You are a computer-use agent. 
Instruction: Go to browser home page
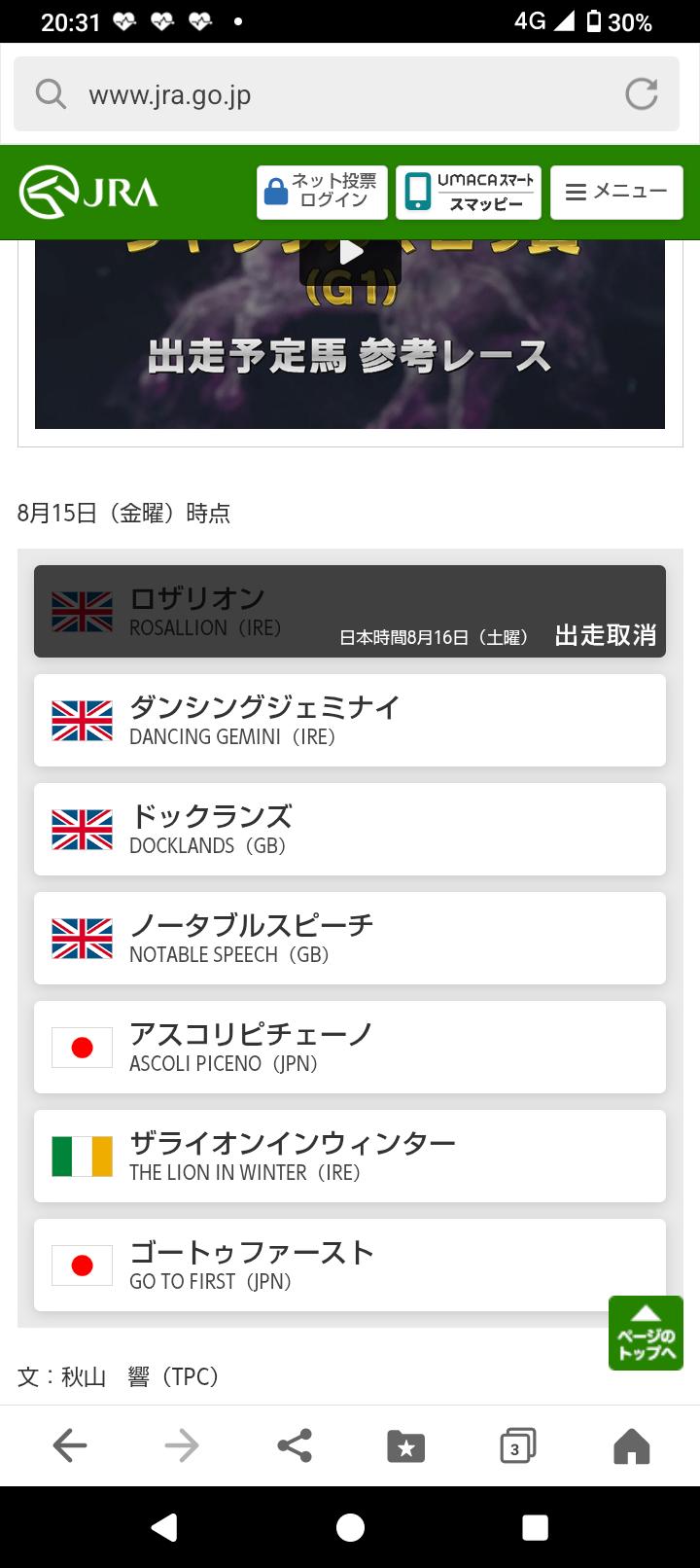click(631, 1446)
